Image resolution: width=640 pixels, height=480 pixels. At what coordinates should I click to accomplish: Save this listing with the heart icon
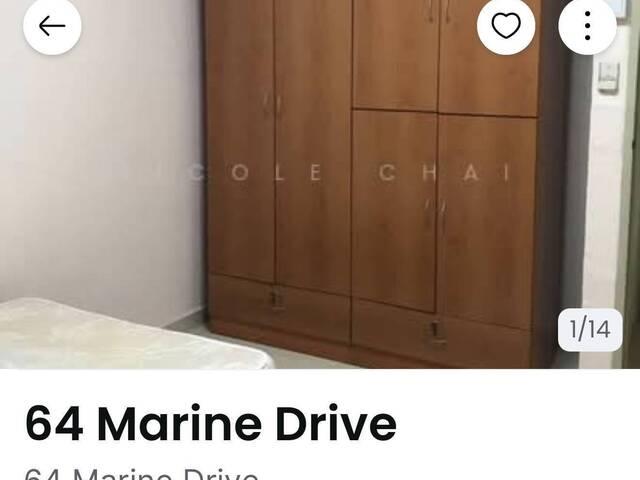tap(506, 26)
